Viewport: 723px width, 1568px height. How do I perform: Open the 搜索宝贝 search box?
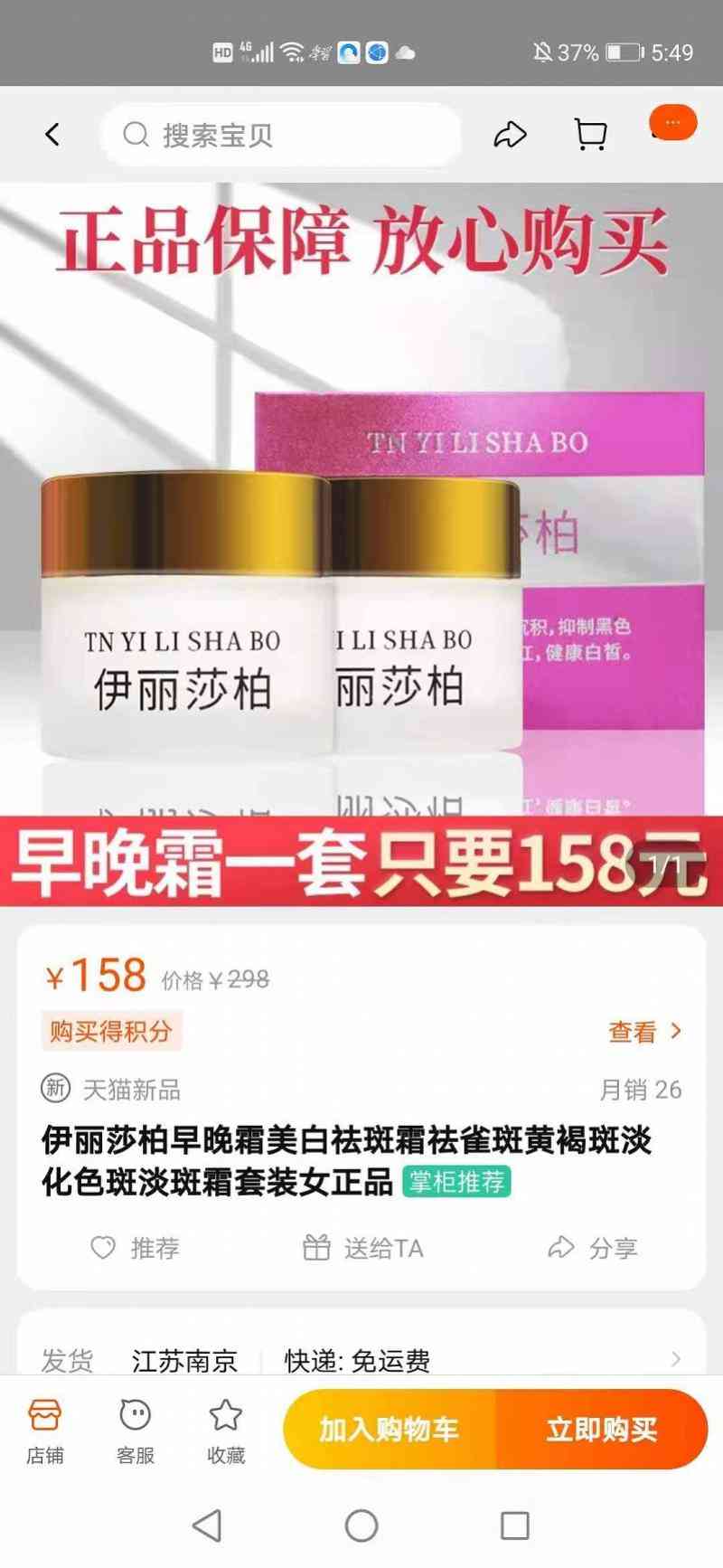pos(280,135)
